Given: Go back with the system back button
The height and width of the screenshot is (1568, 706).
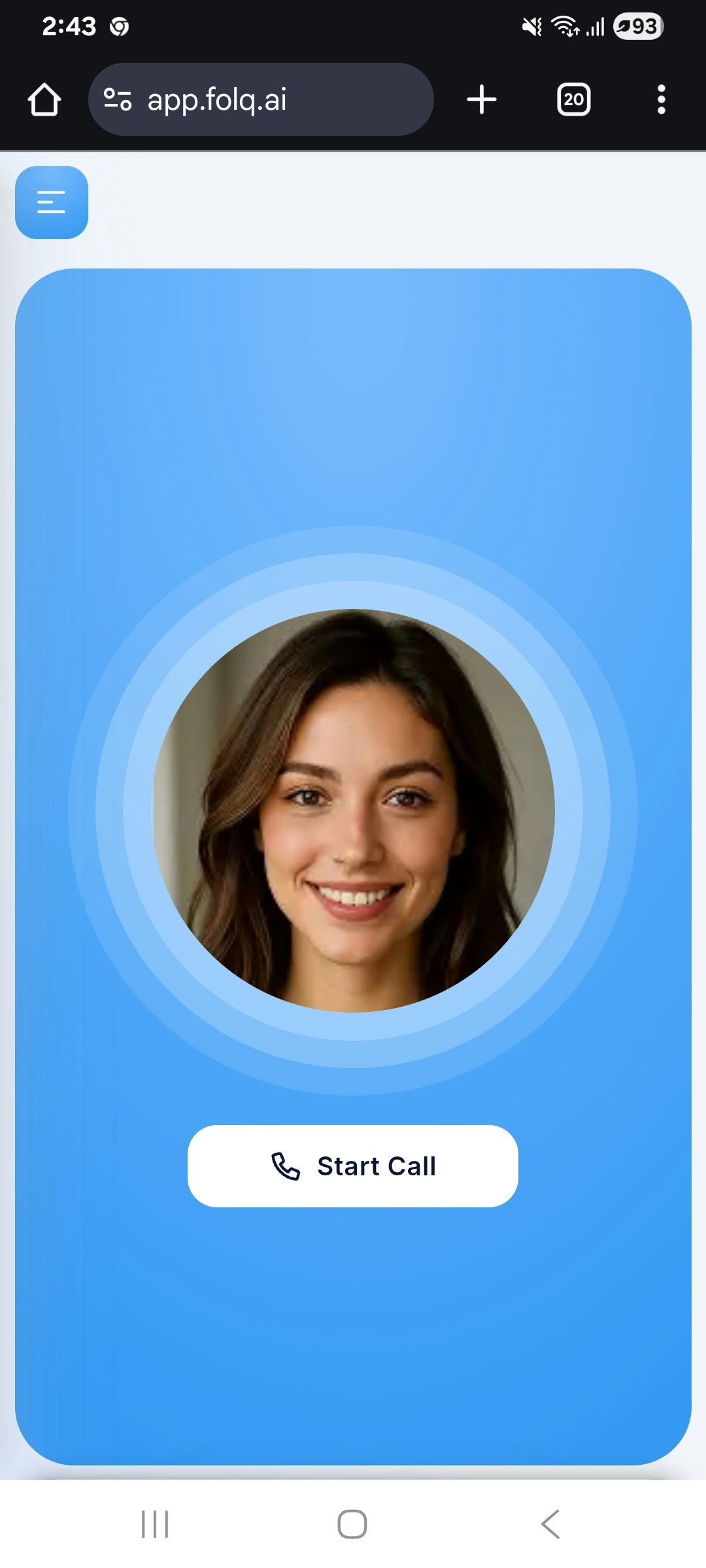Looking at the screenshot, I should click(550, 1524).
